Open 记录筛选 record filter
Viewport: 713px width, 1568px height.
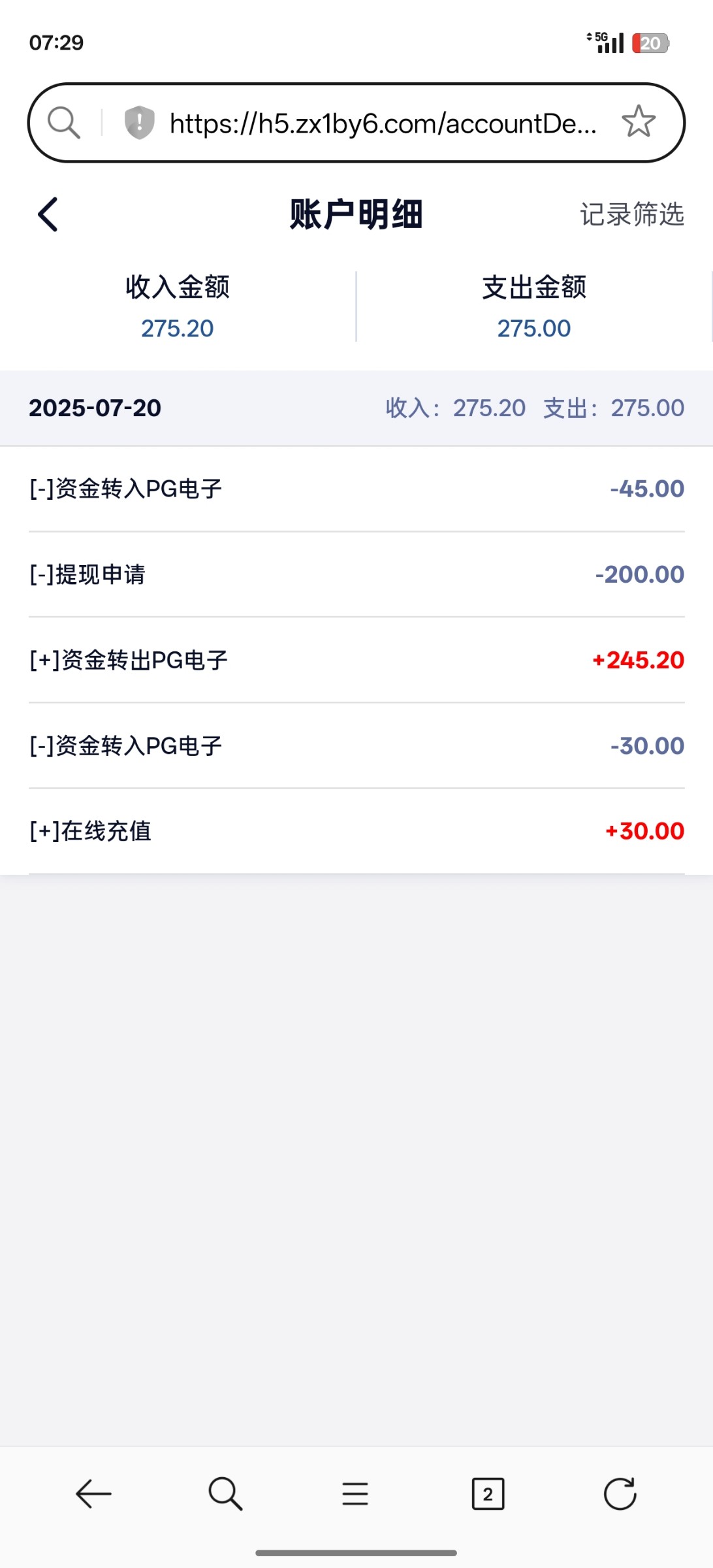pyautogui.click(x=631, y=214)
